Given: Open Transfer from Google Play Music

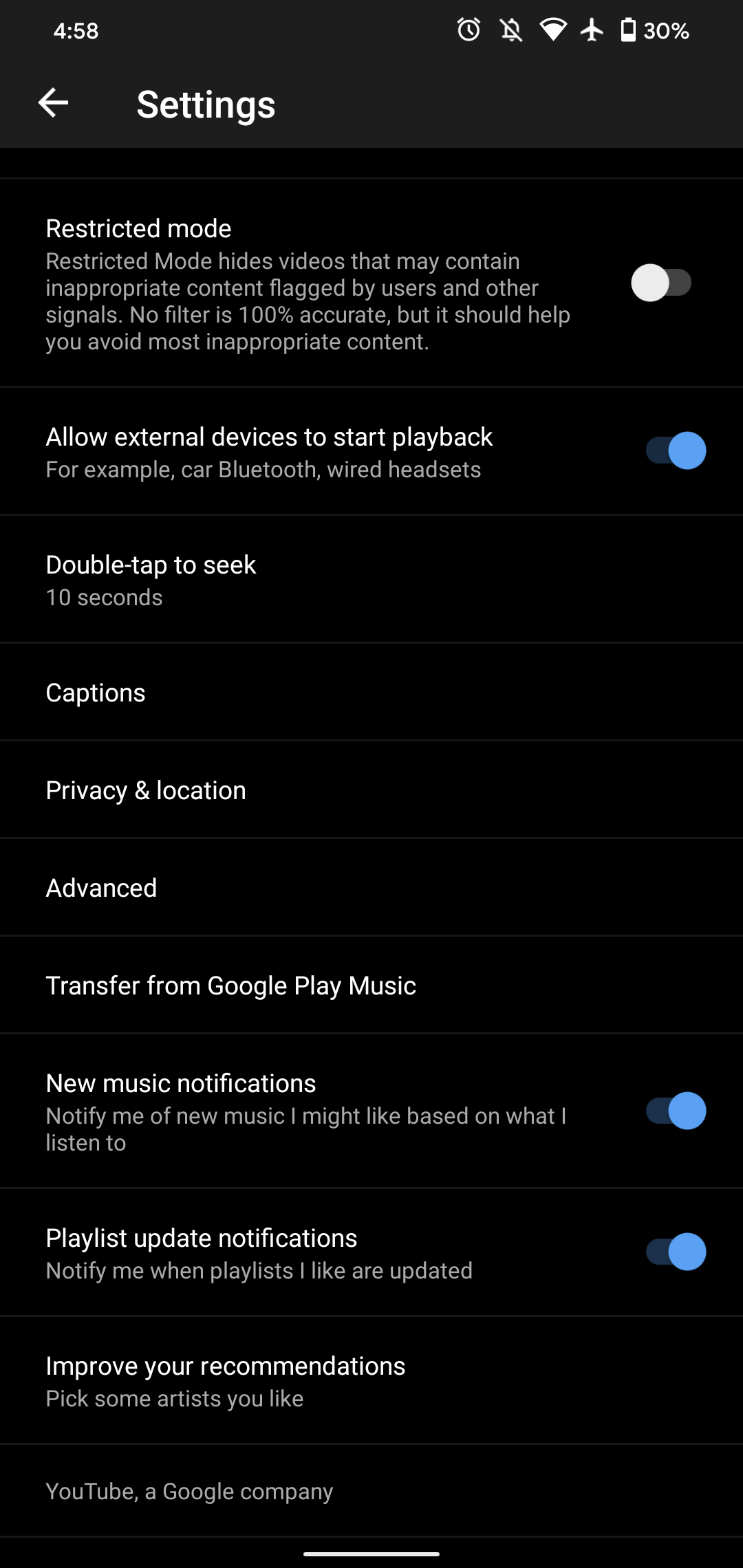Looking at the screenshot, I should (x=230, y=986).
